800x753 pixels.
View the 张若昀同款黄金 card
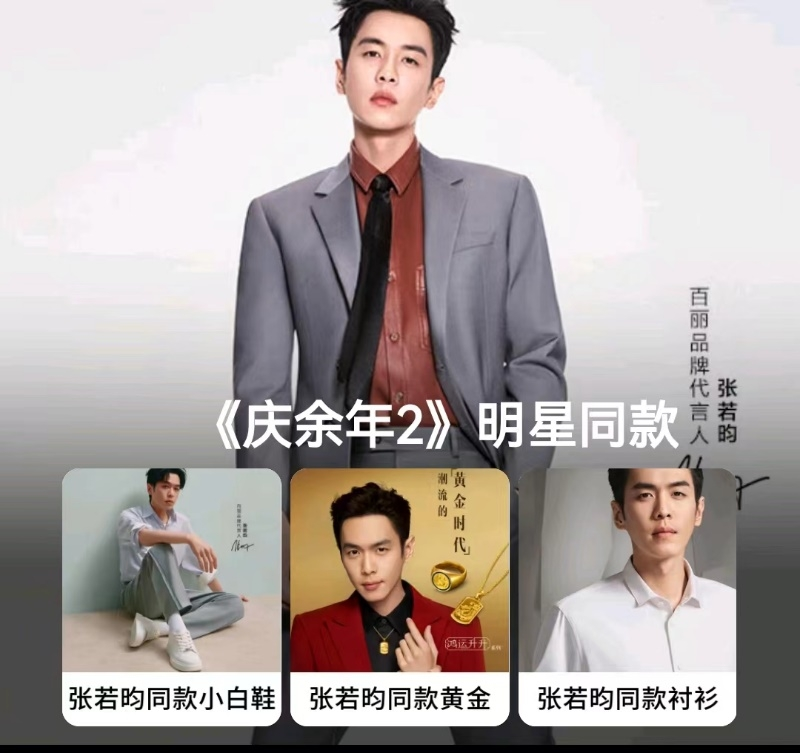coord(399,596)
